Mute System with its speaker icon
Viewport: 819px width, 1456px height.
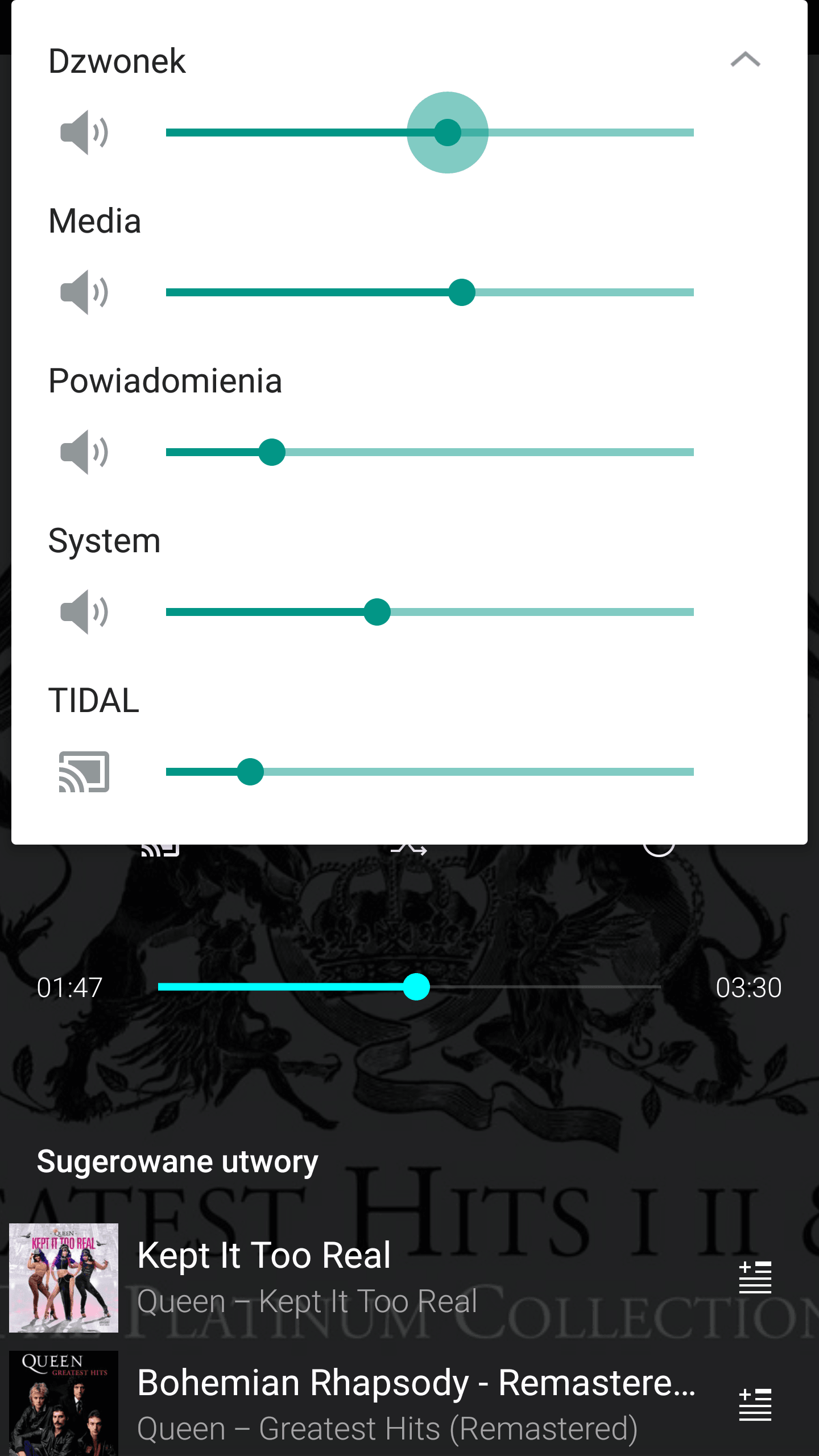click(x=84, y=612)
